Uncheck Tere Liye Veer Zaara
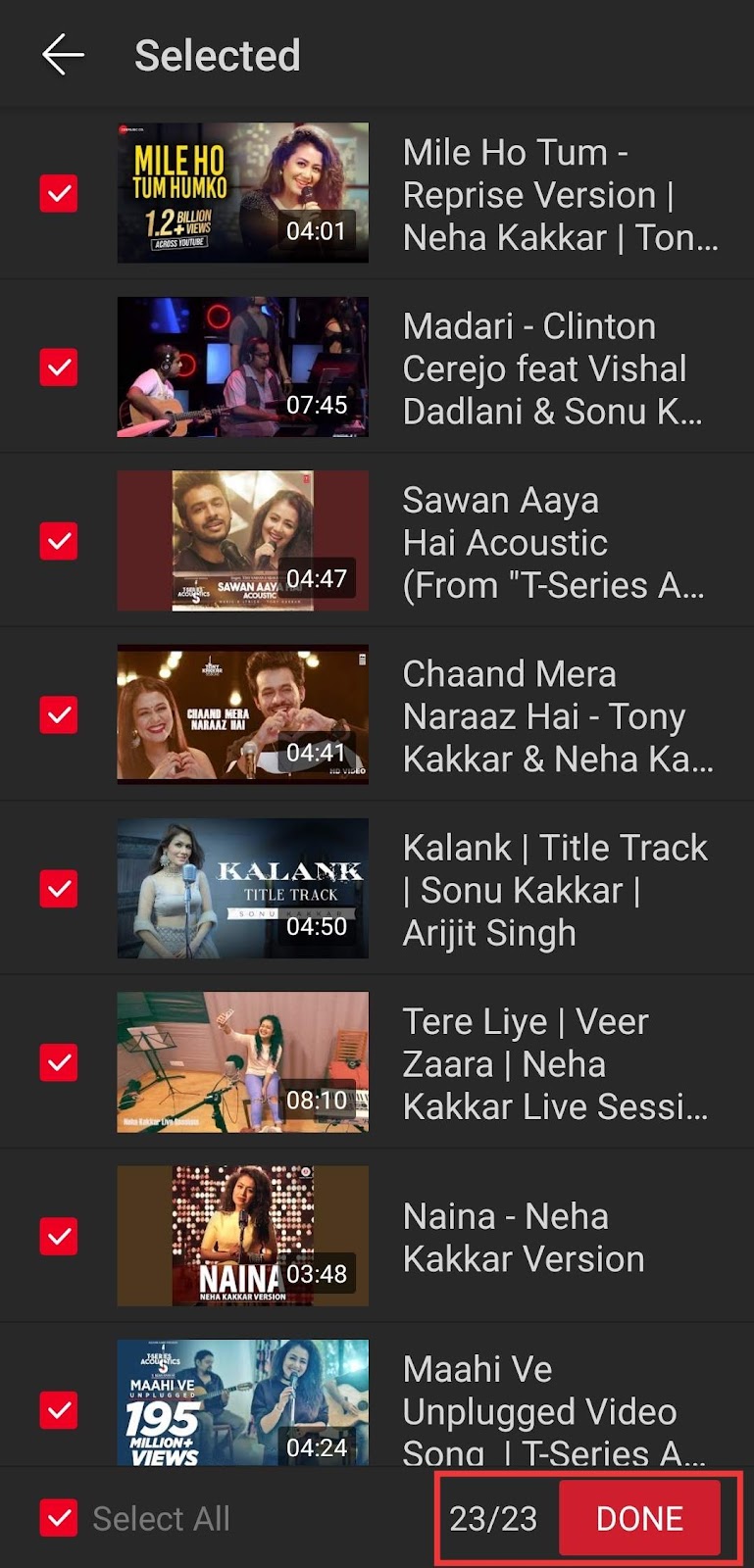 tap(59, 1062)
